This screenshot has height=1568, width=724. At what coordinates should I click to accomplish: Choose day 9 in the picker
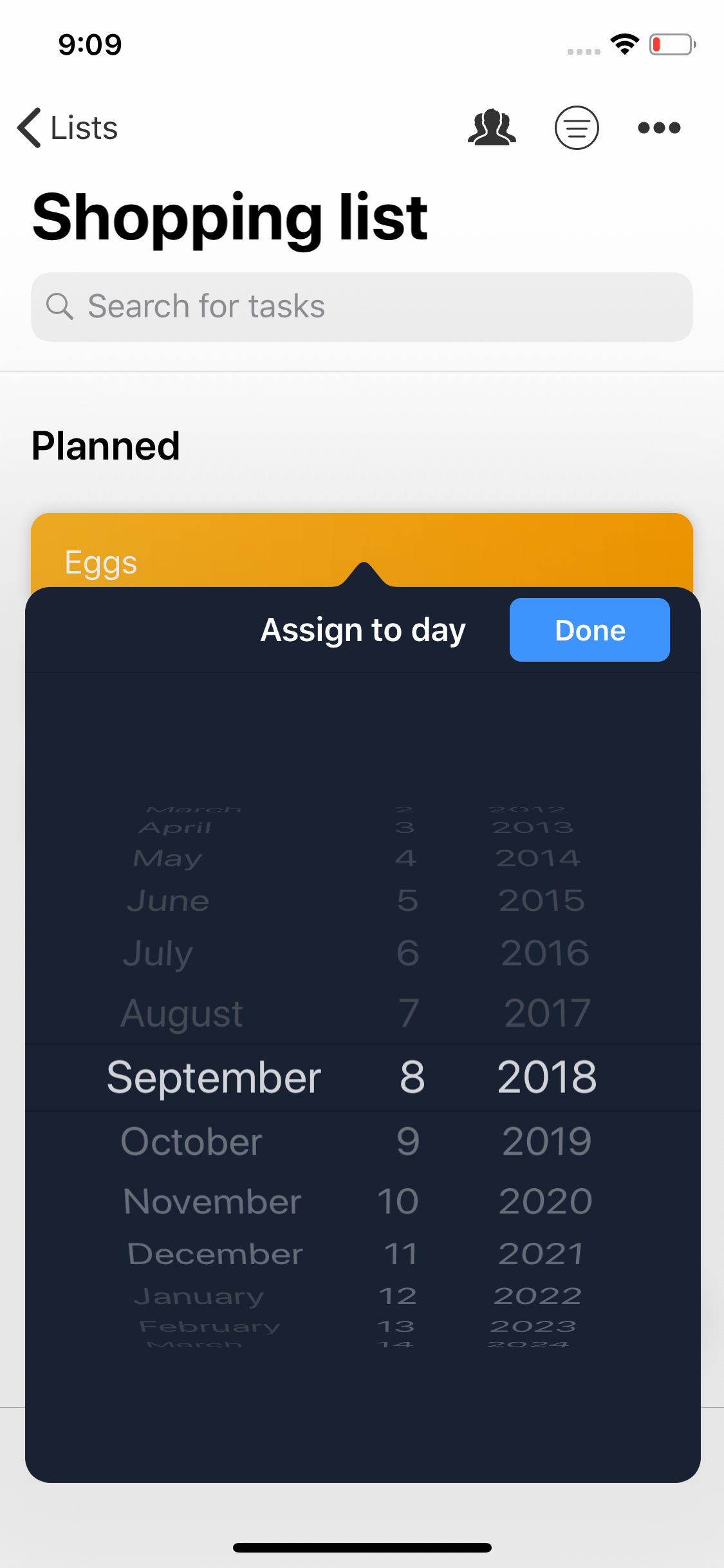(408, 1142)
